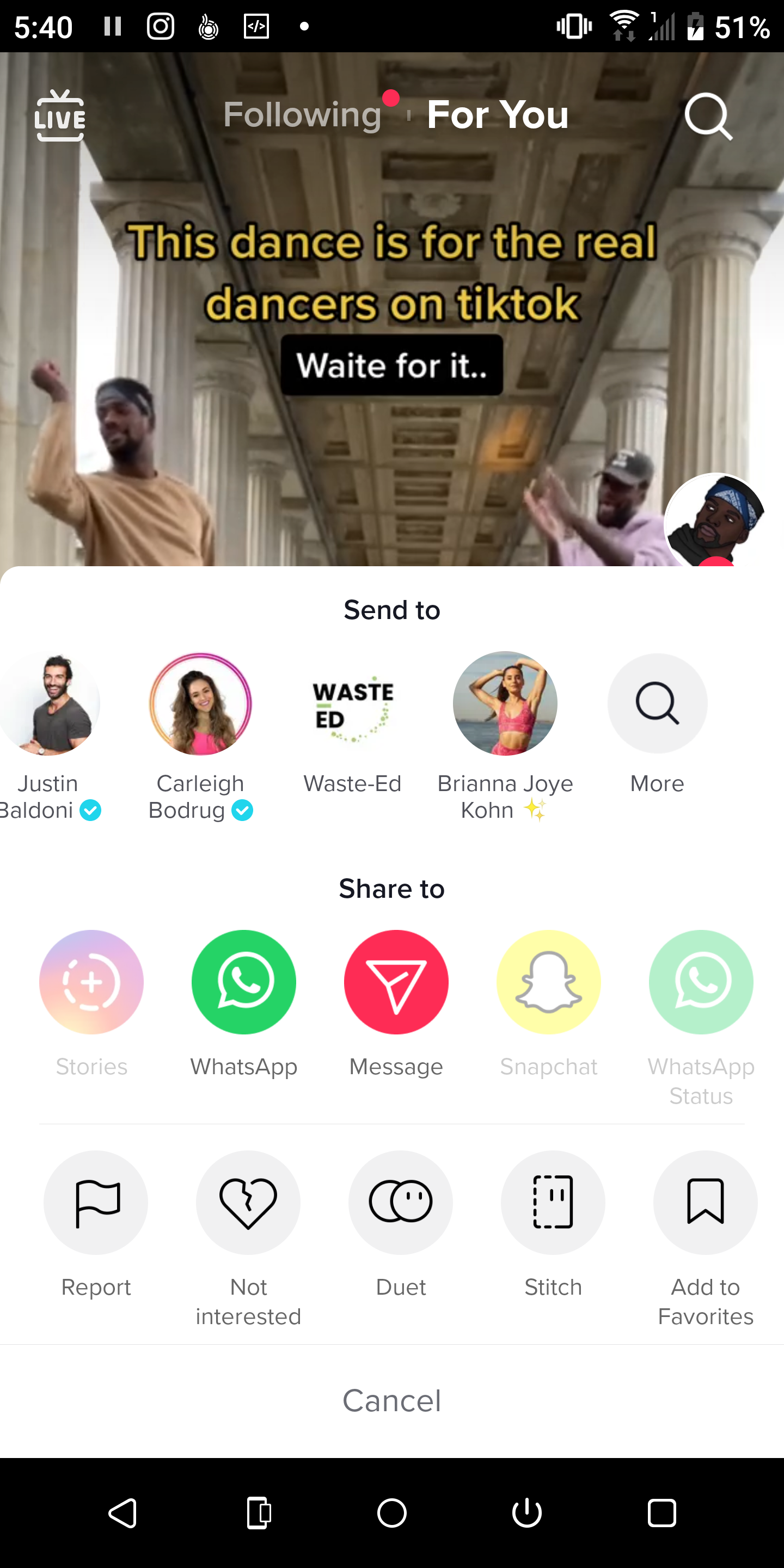Viewport: 784px width, 1568px height.
Task: Share video via WhatsApp
Action: point(243,982)
